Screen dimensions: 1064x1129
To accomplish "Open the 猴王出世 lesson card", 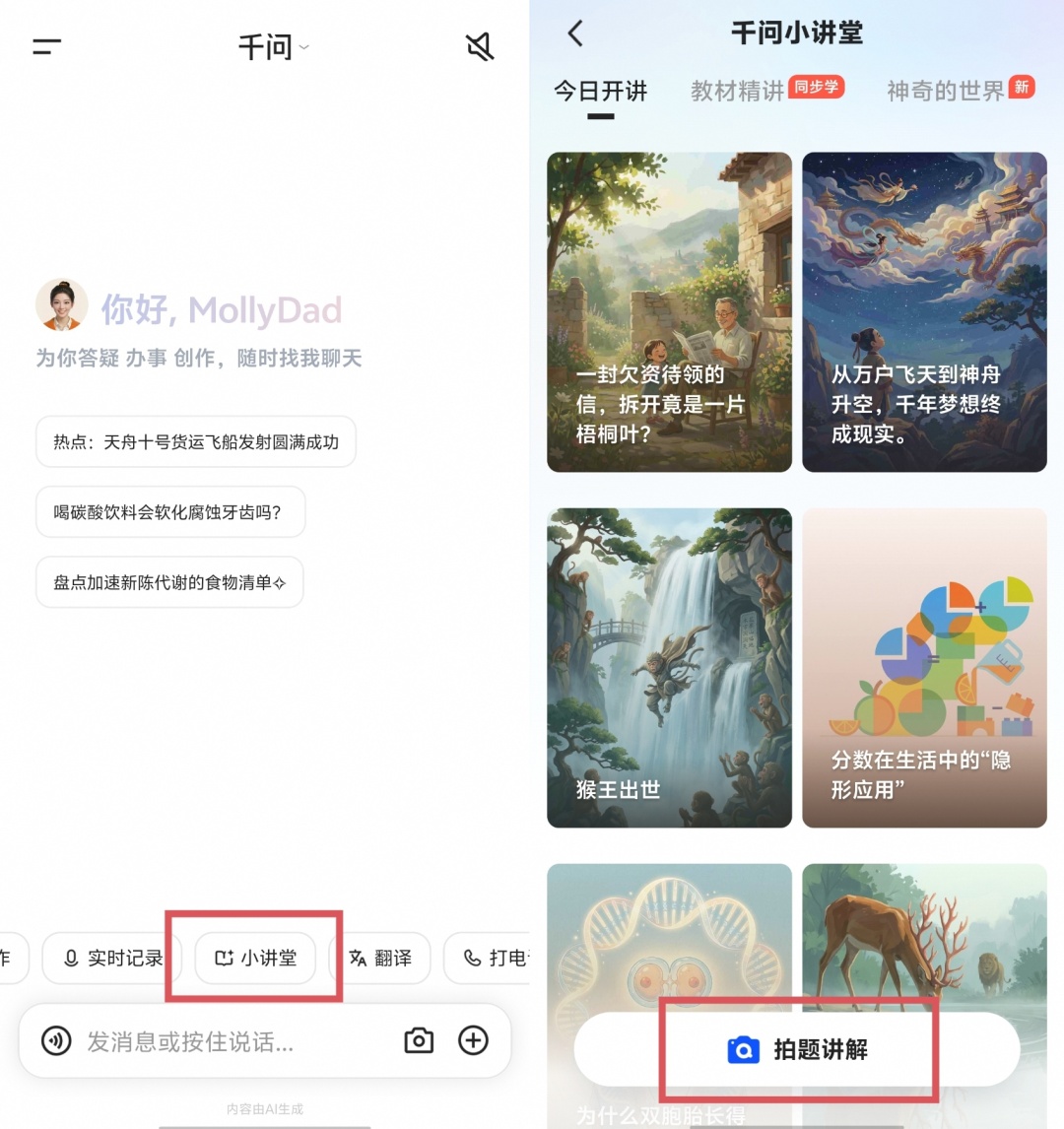I will (x=670, y=668).
